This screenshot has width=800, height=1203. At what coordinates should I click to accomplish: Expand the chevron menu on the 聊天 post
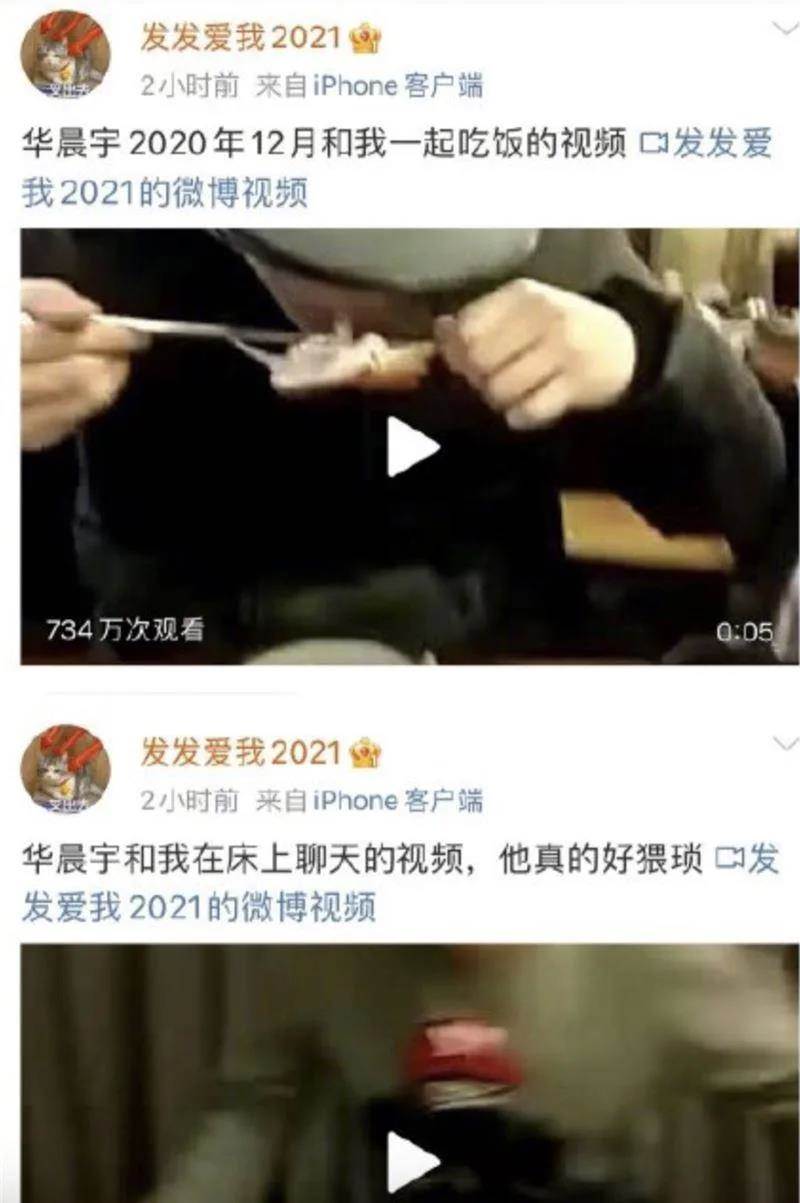coord(785,743)
